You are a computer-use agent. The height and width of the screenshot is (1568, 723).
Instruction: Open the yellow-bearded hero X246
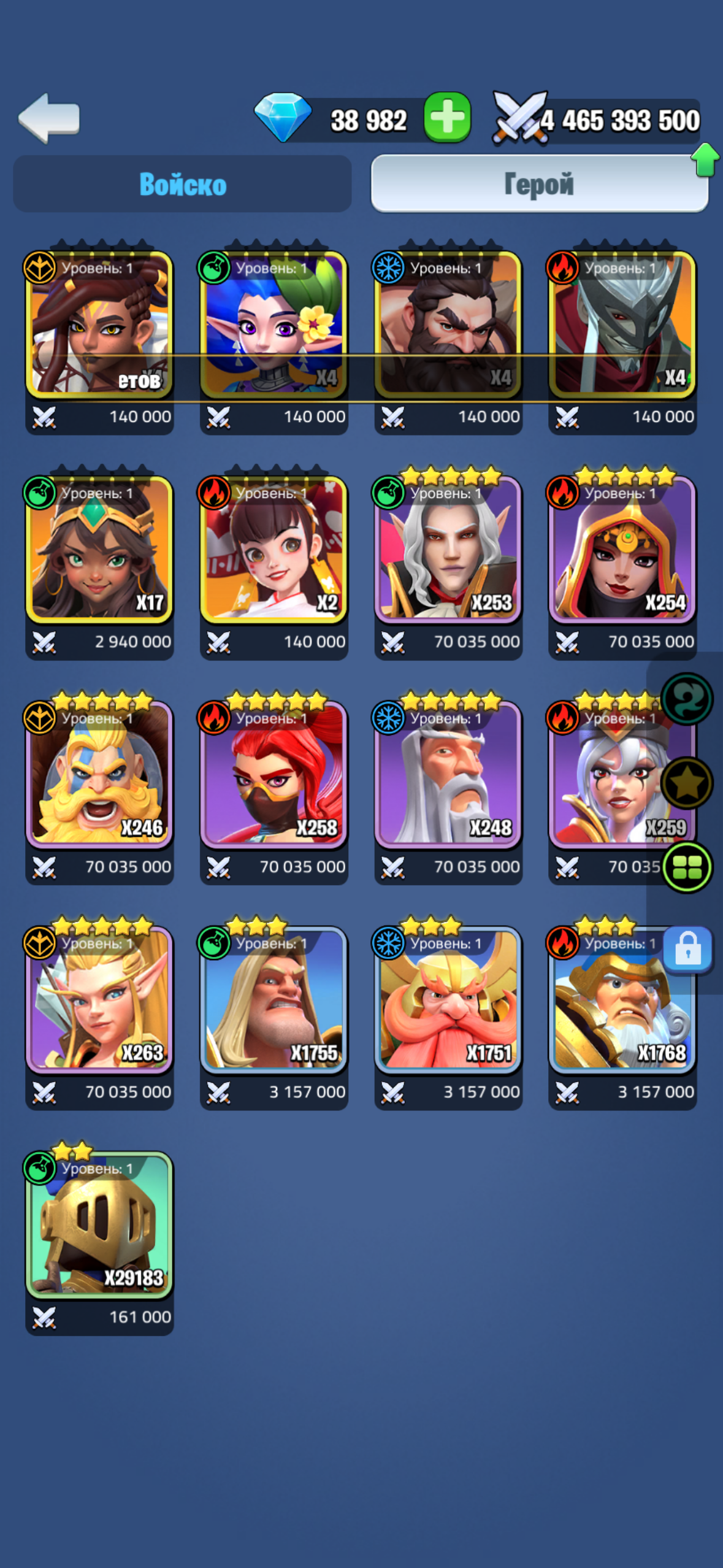click(x=99, y=774)
